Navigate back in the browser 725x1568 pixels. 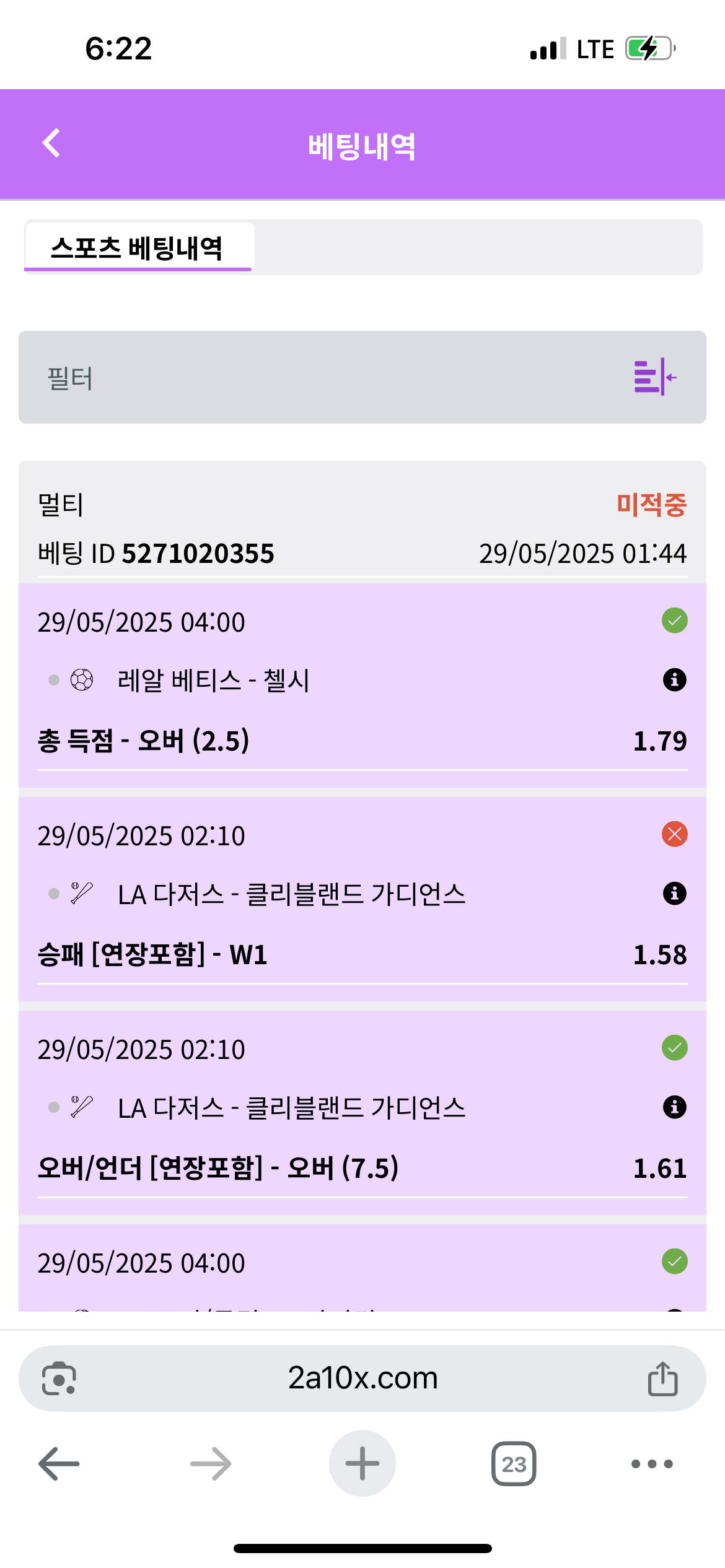point(59,1464)
